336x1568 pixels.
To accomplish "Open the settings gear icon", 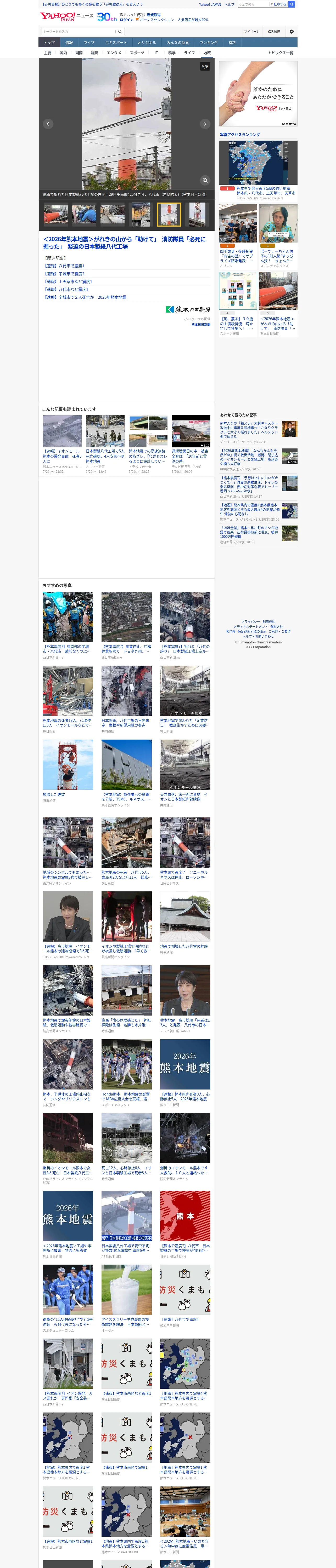I will coord(292,32).
